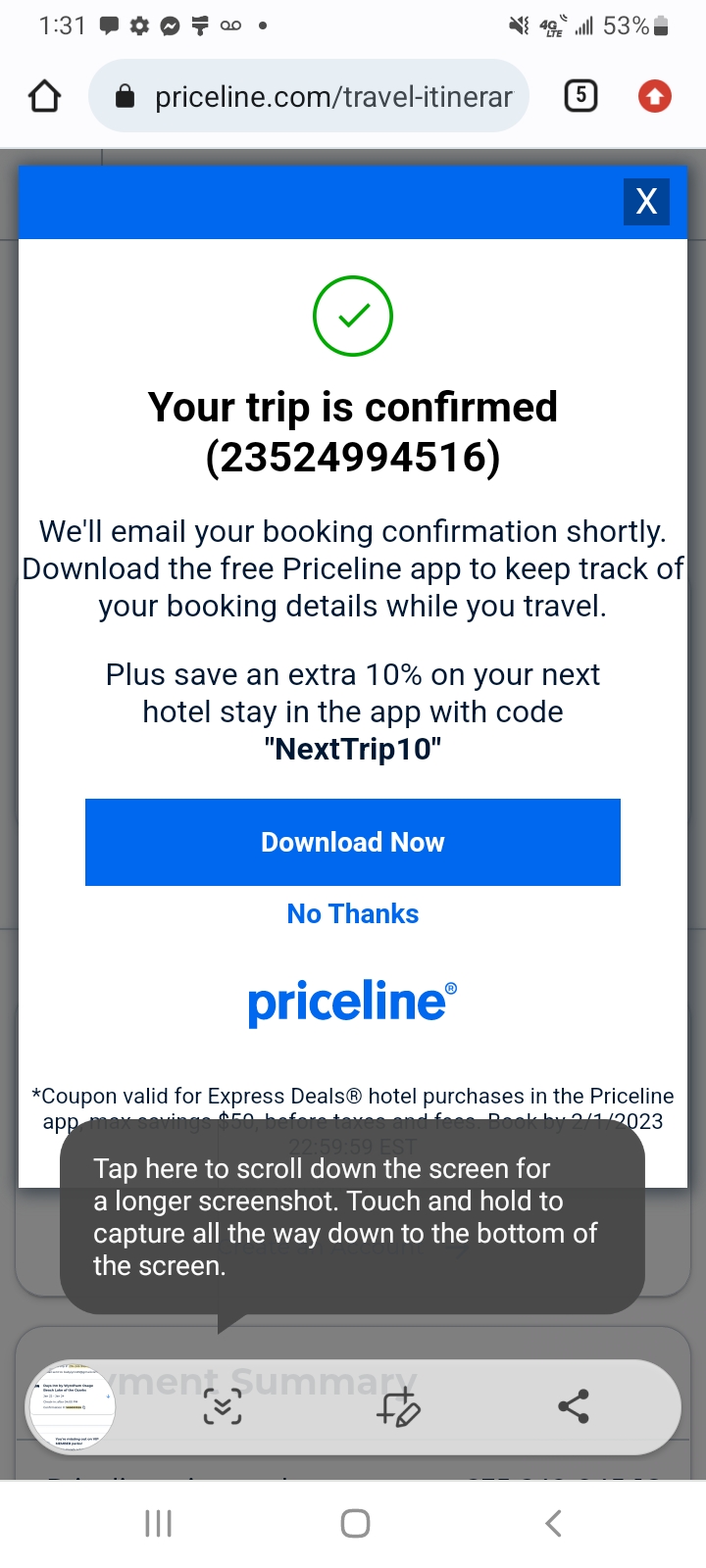
Task: Tap the Download Now button
Action: (353, 842)
